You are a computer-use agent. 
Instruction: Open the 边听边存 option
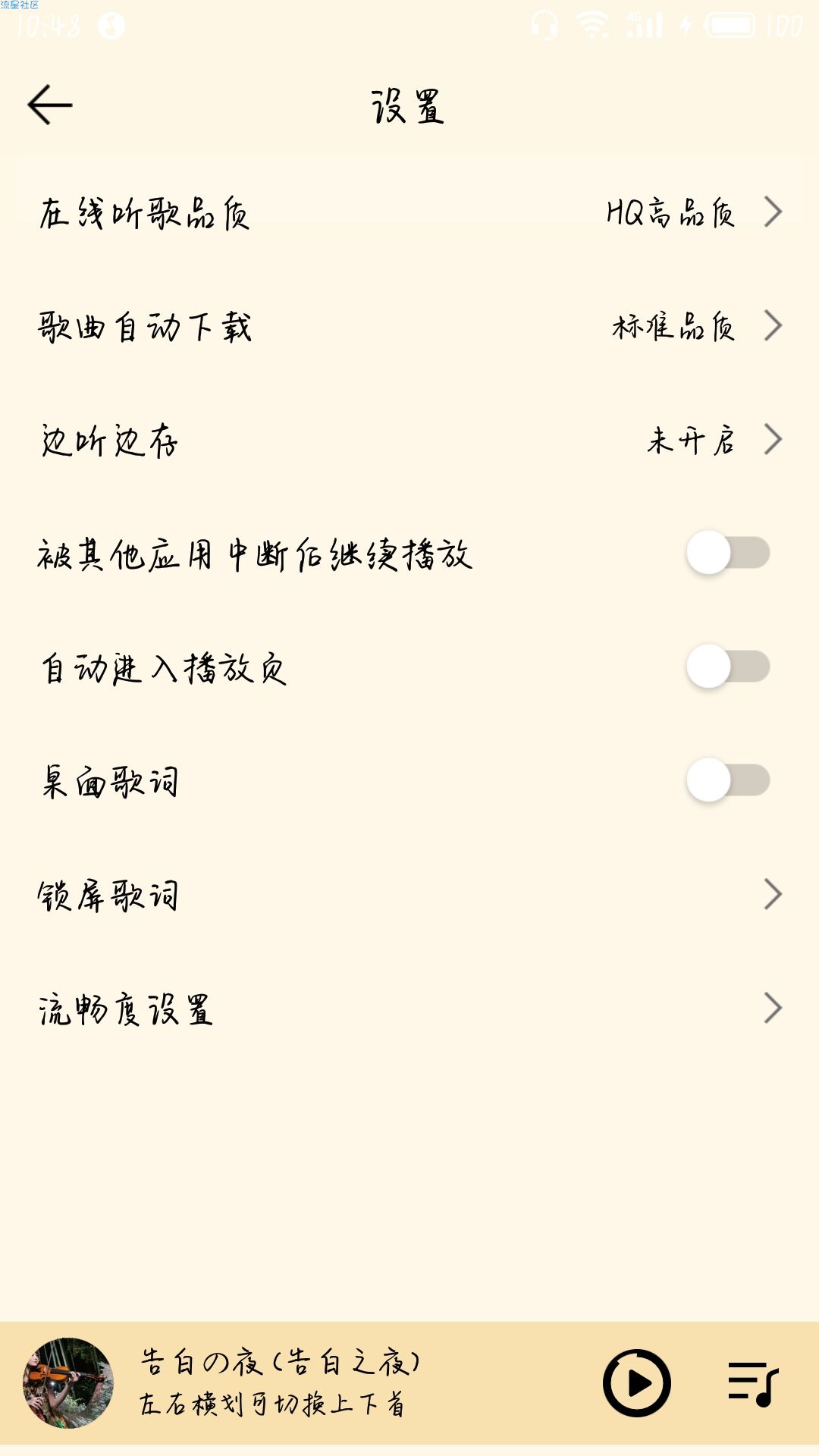[x=409, y=440]
